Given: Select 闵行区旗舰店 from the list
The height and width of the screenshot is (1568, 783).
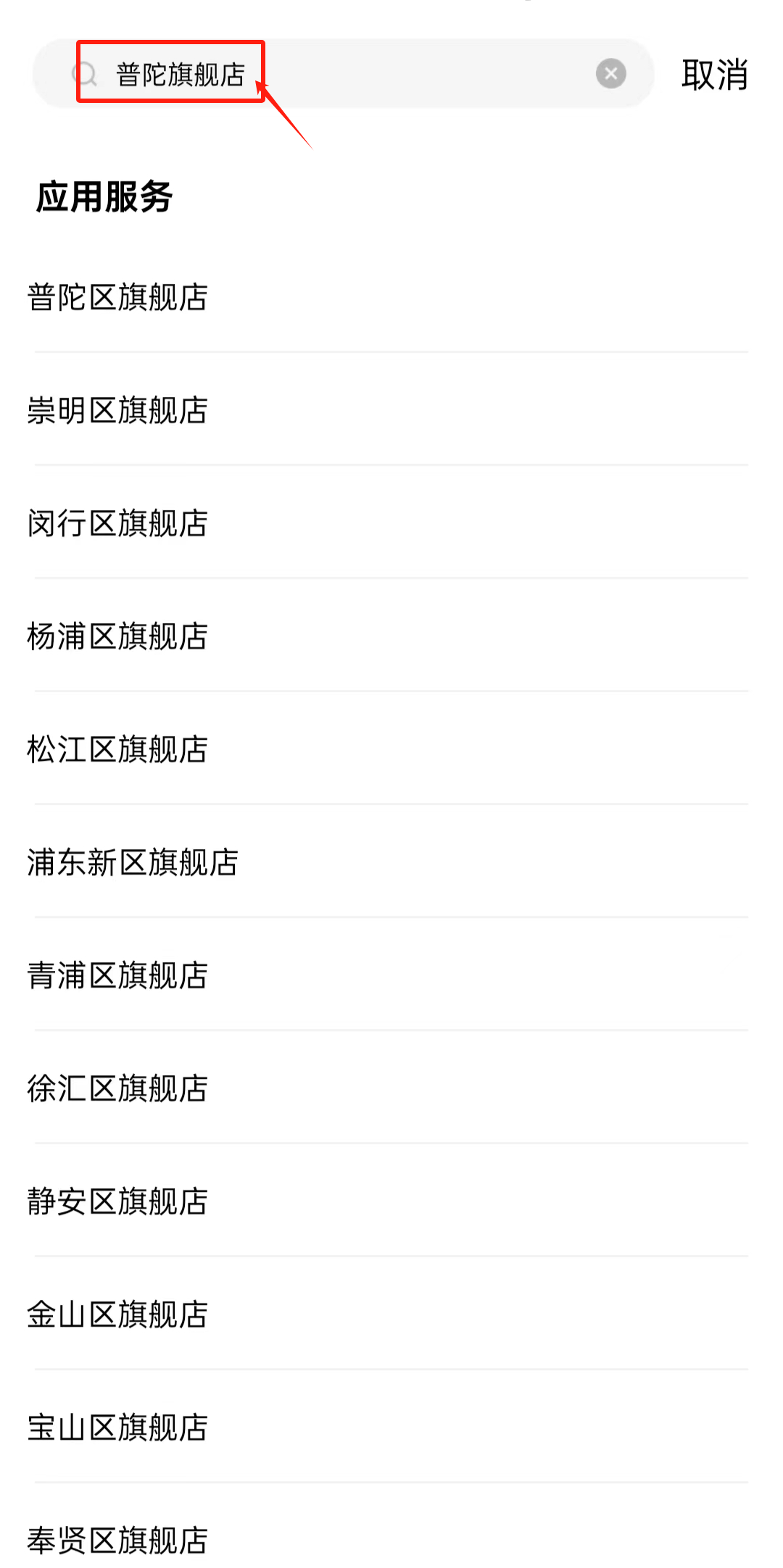Looking at the screenshot, I should click(x=117, y=523).
